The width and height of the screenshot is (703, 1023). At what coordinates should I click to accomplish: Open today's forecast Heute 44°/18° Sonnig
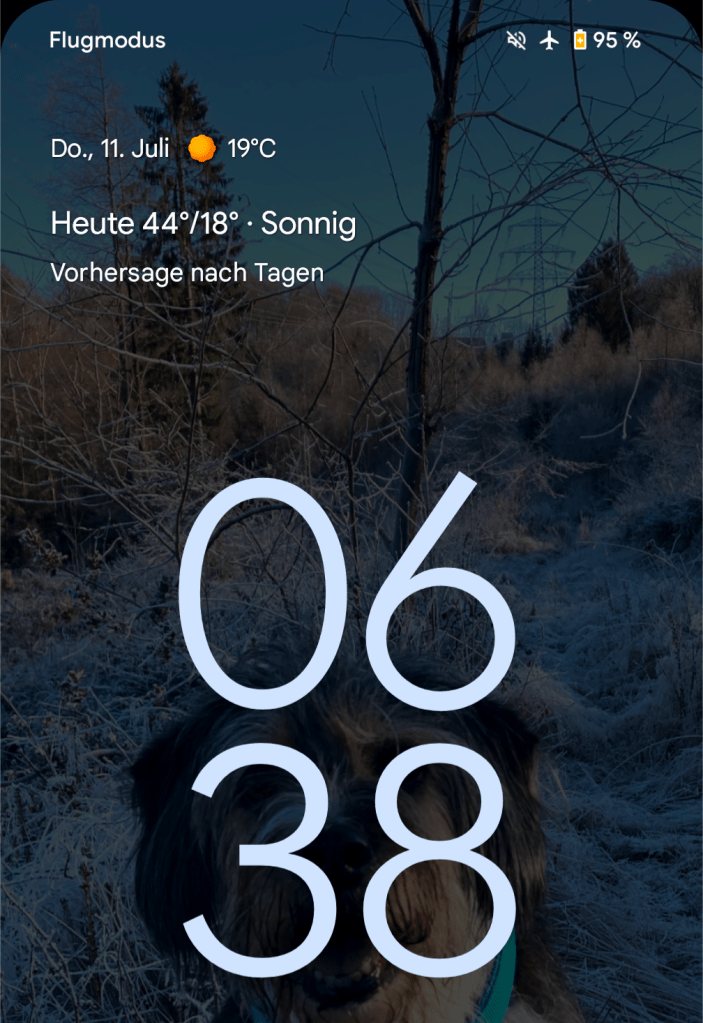(203, 224)
